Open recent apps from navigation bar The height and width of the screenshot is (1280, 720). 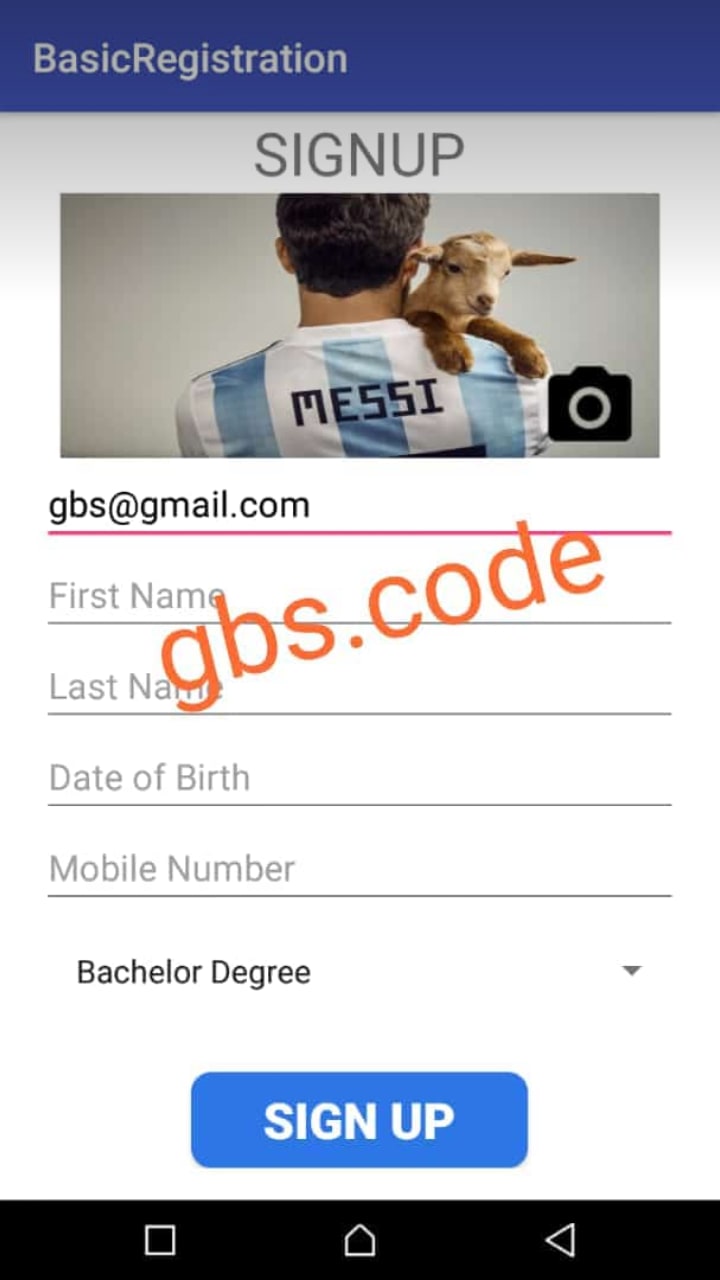click(160, 1240)
